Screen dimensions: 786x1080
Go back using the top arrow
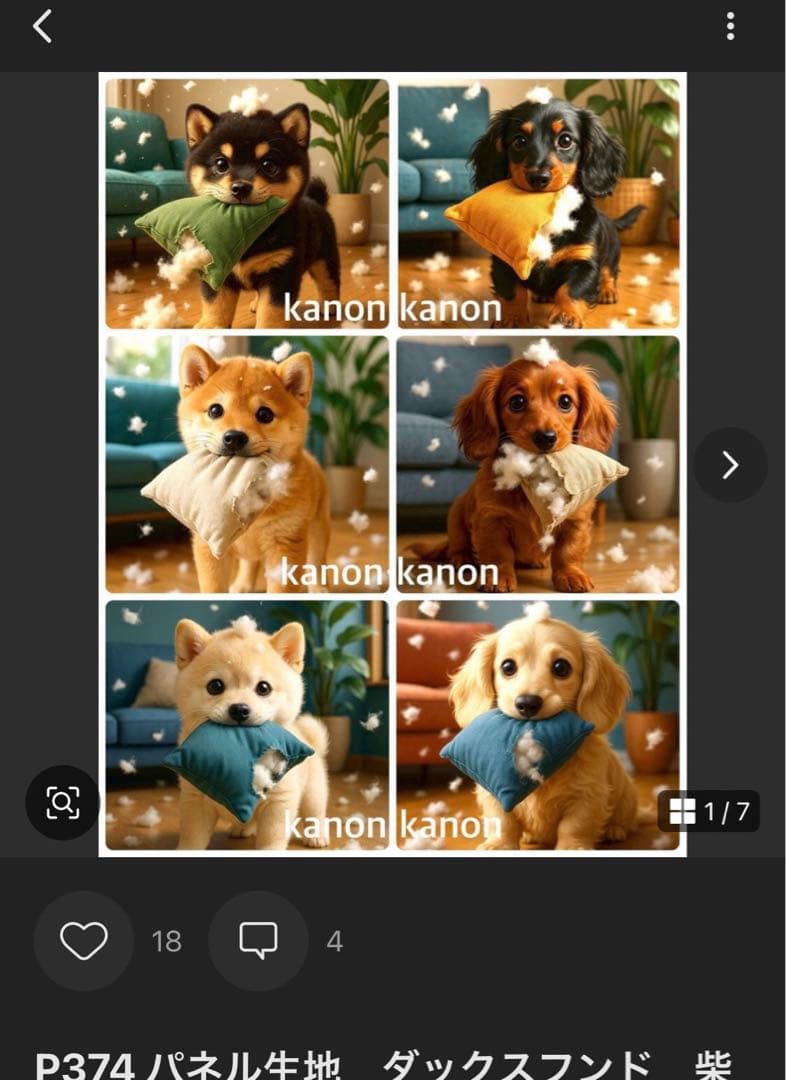[42, 27]
